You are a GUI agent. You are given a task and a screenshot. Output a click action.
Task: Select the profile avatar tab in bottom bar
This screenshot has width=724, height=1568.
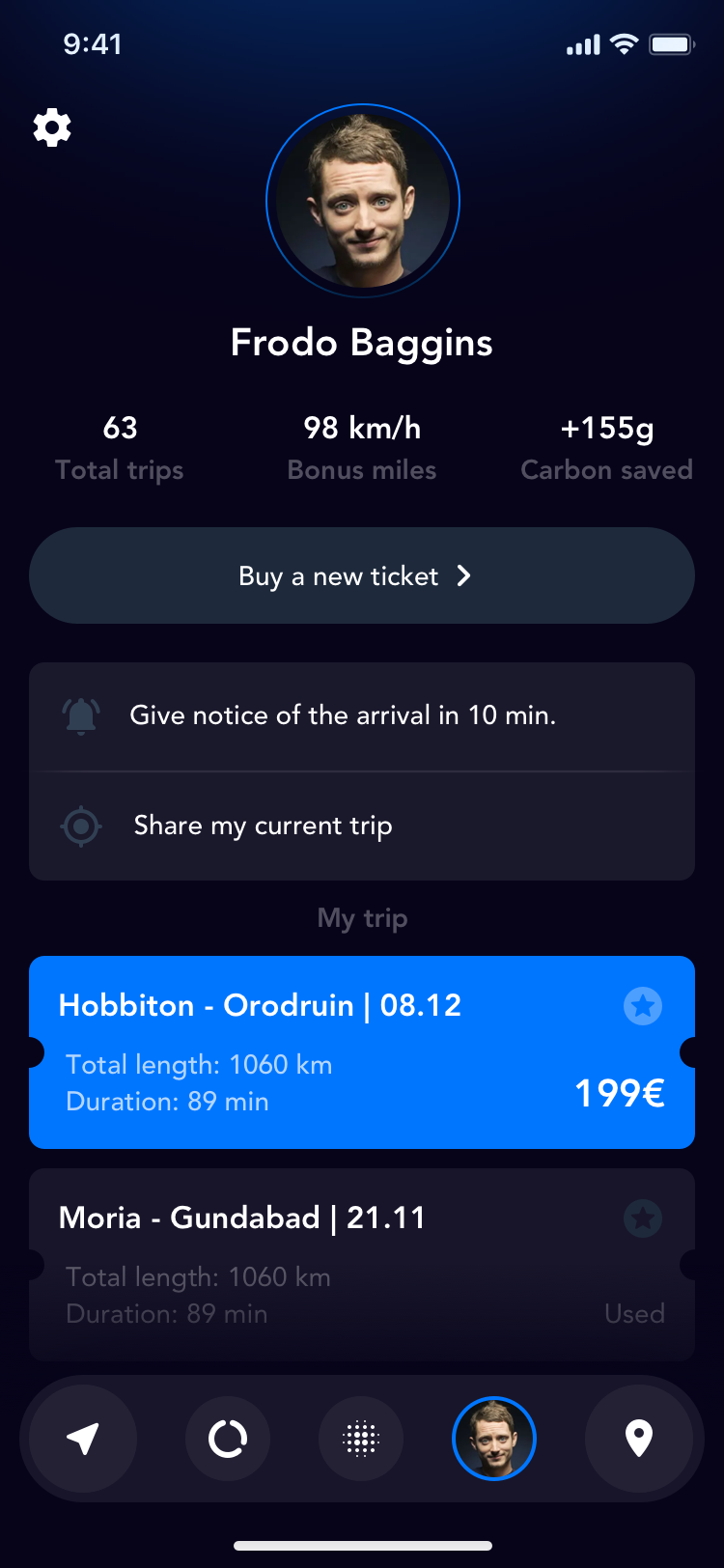[x=494, y=1439]
